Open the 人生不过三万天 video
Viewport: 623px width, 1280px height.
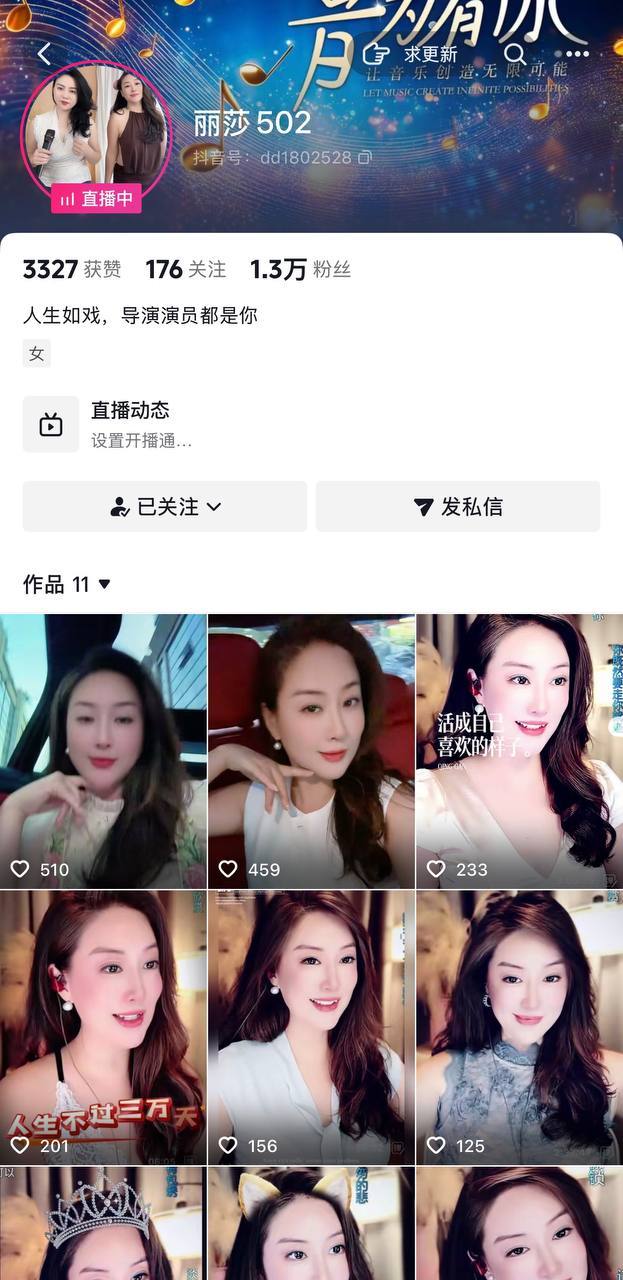tap(103, 1028)
